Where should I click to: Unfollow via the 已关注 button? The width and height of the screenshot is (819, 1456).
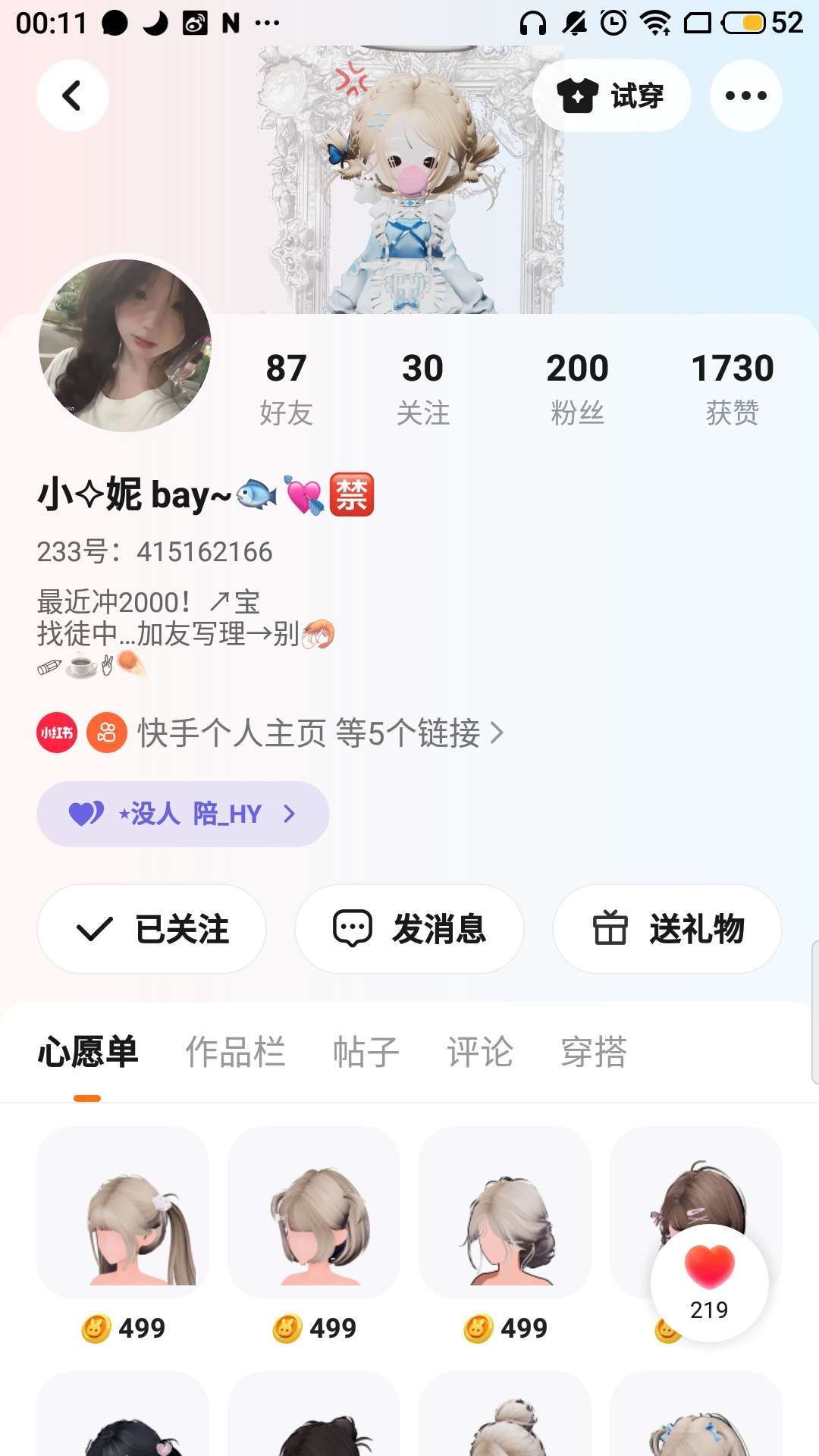[x=152, y=929]
